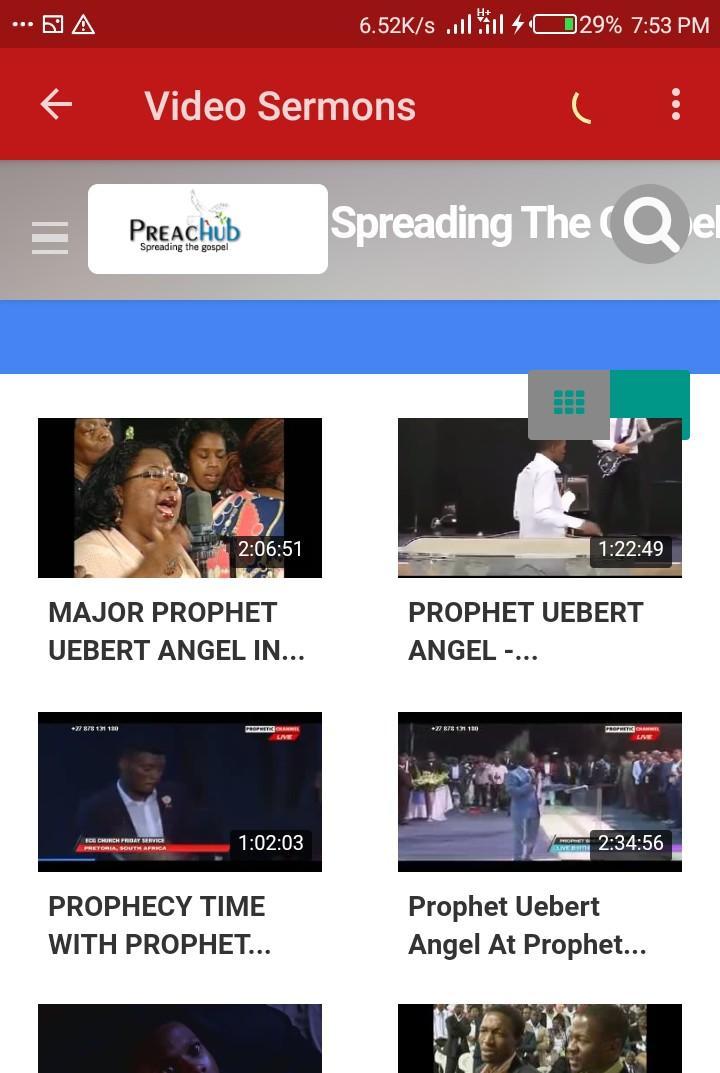Play the 1:22:49 PROPHET UEBERT ANGEL video
720x1073 pixels.
tap(540, 498)
